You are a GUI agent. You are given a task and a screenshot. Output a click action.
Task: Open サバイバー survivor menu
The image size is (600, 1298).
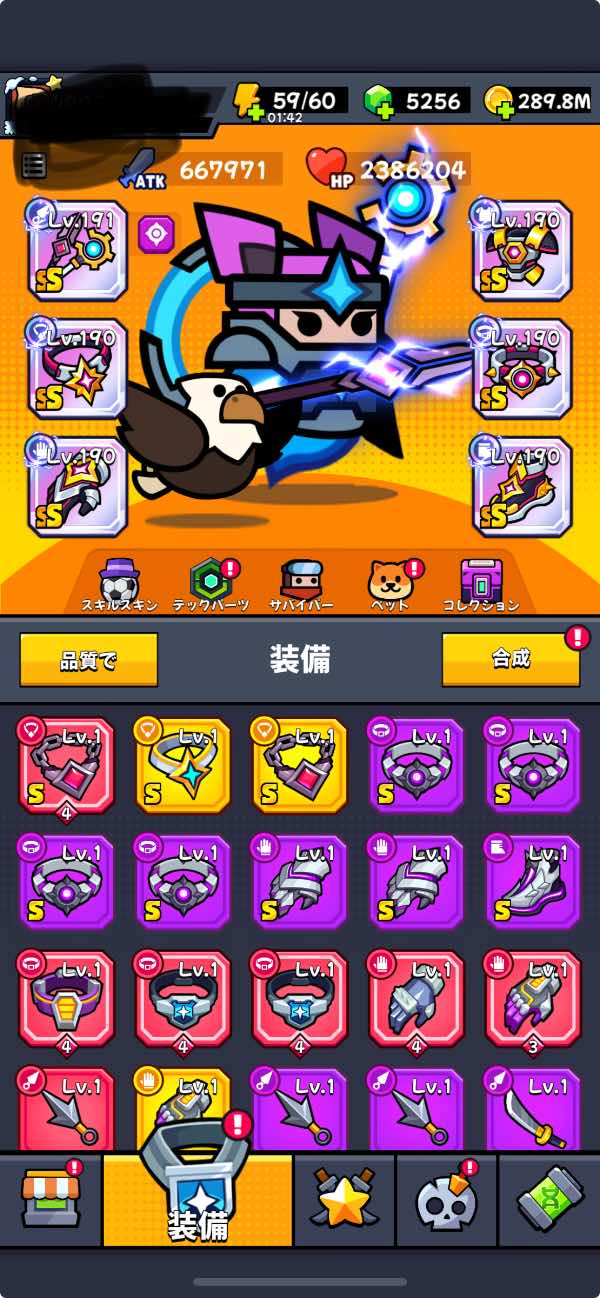(x=300, y=585)
